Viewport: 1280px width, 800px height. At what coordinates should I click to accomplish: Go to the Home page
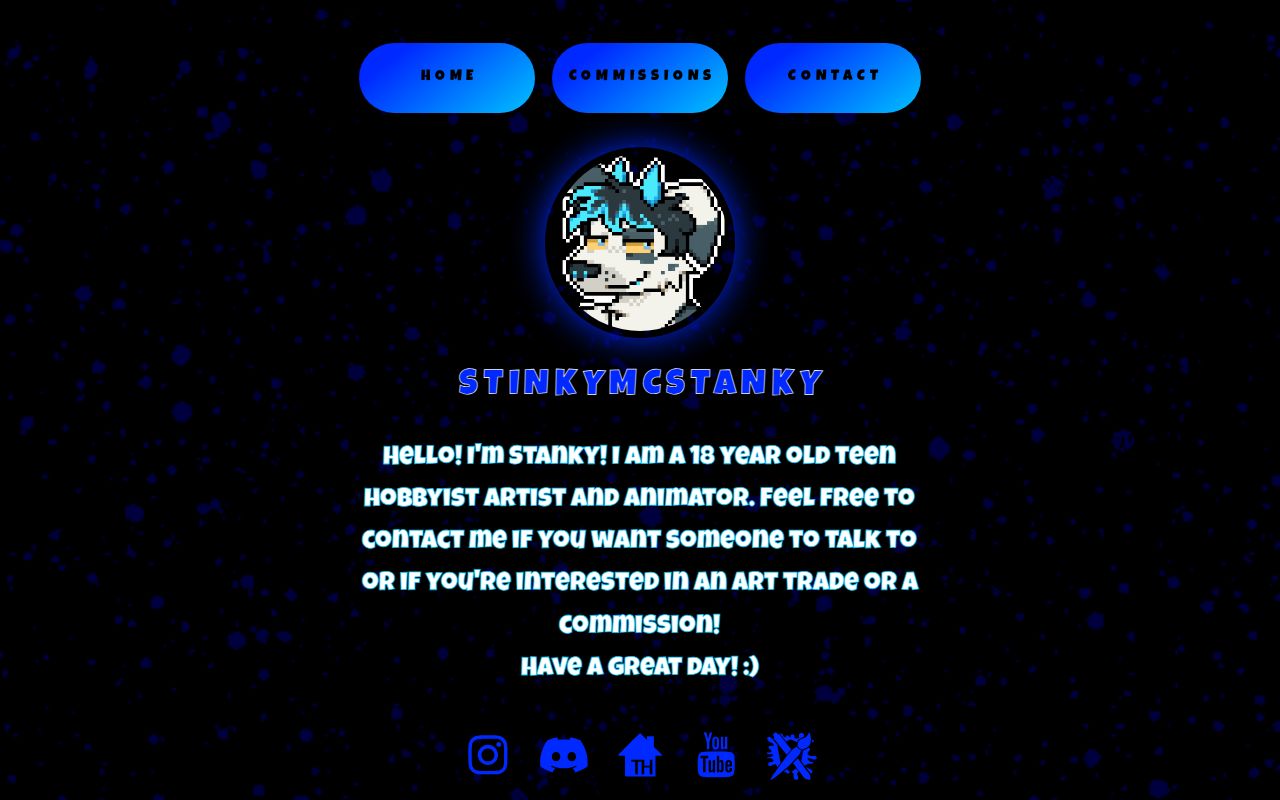447,77
